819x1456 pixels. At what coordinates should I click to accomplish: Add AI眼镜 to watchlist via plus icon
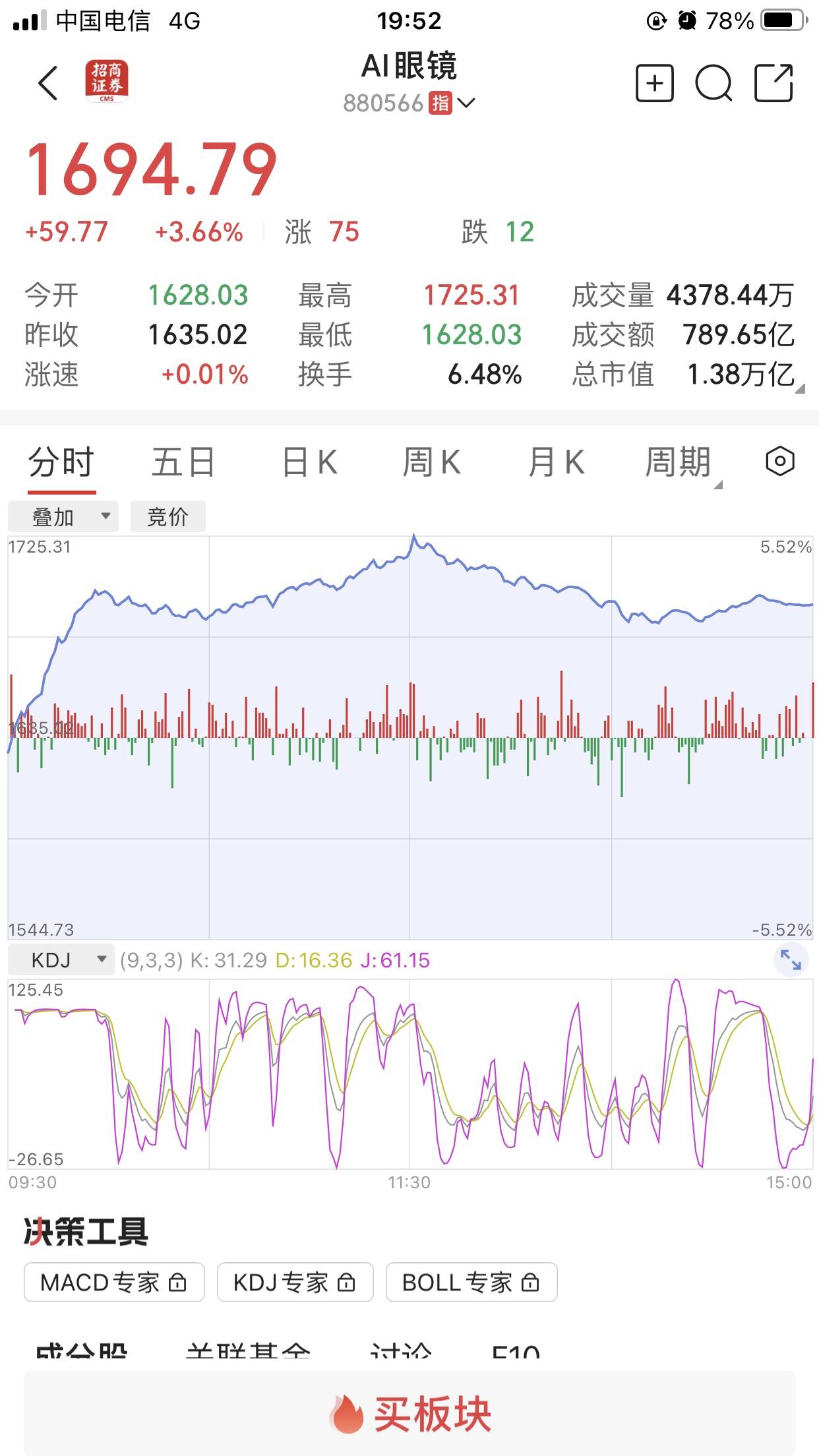coord(655,84)
